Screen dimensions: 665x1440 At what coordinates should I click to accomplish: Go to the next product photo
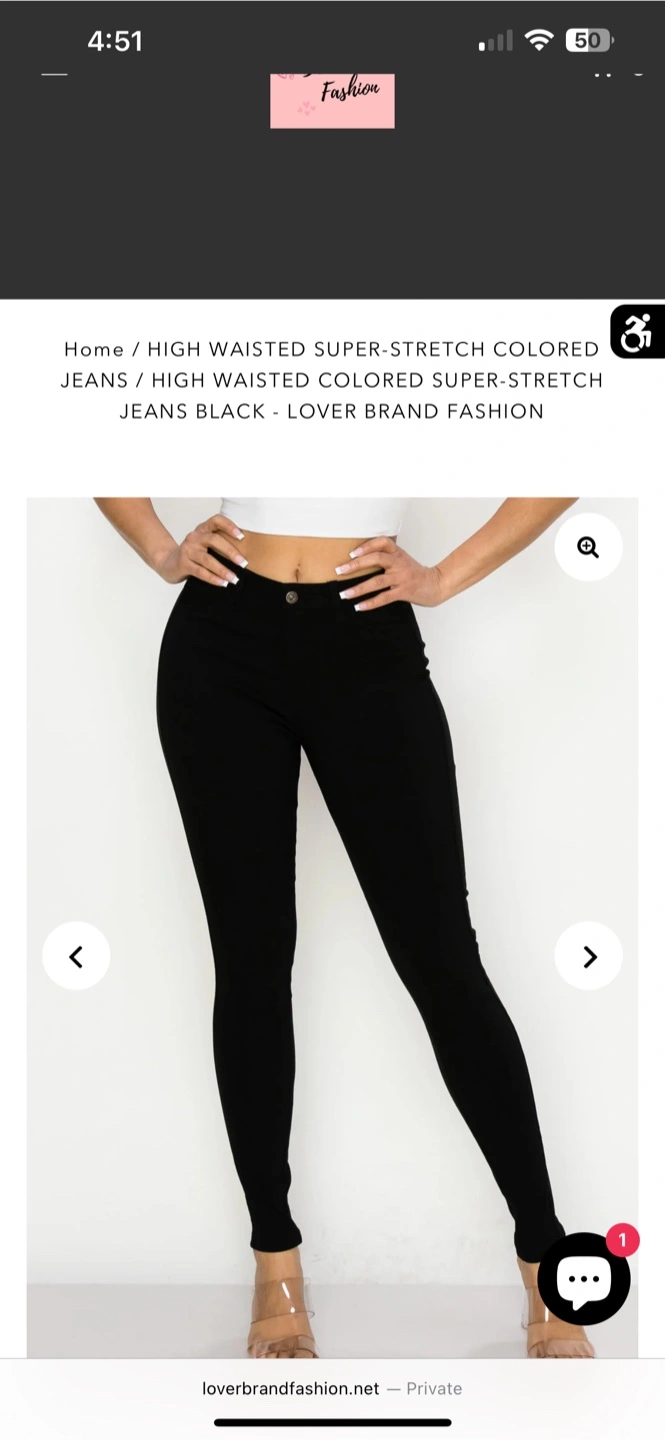pyautogui.click(x=588, y=956)
